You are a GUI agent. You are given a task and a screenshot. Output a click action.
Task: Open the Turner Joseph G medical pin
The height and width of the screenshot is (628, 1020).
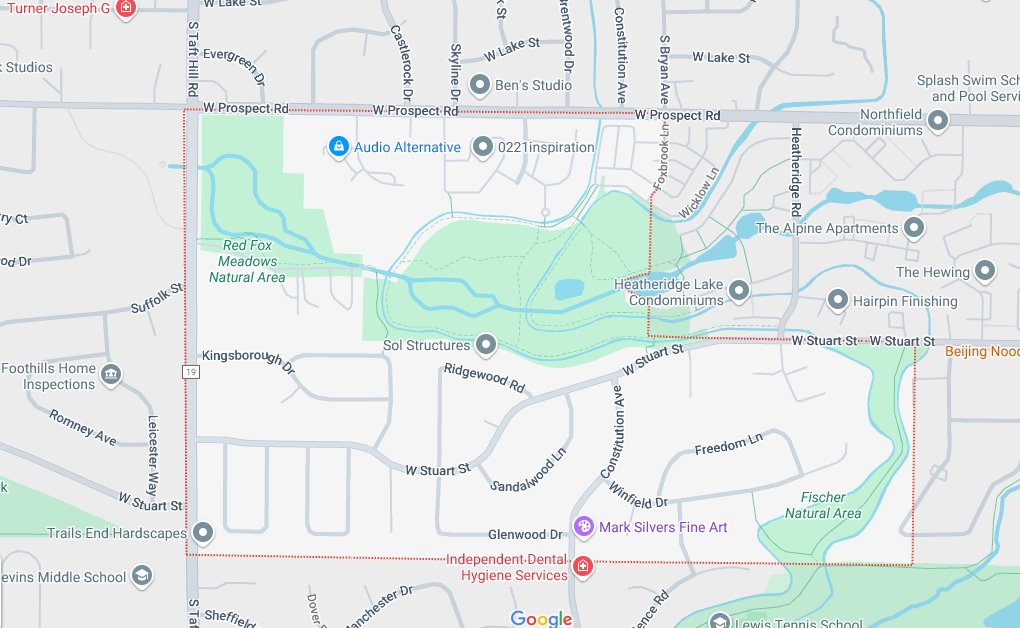125,9
